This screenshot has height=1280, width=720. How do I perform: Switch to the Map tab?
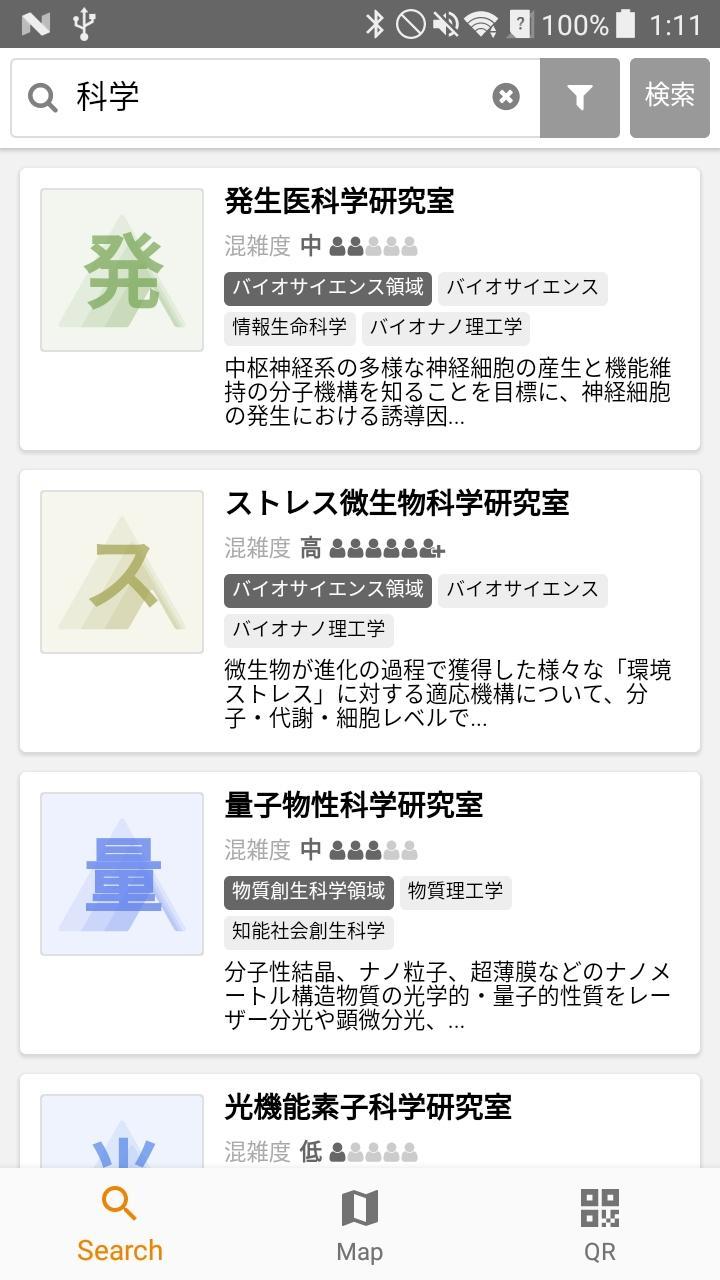point(360,1225)
